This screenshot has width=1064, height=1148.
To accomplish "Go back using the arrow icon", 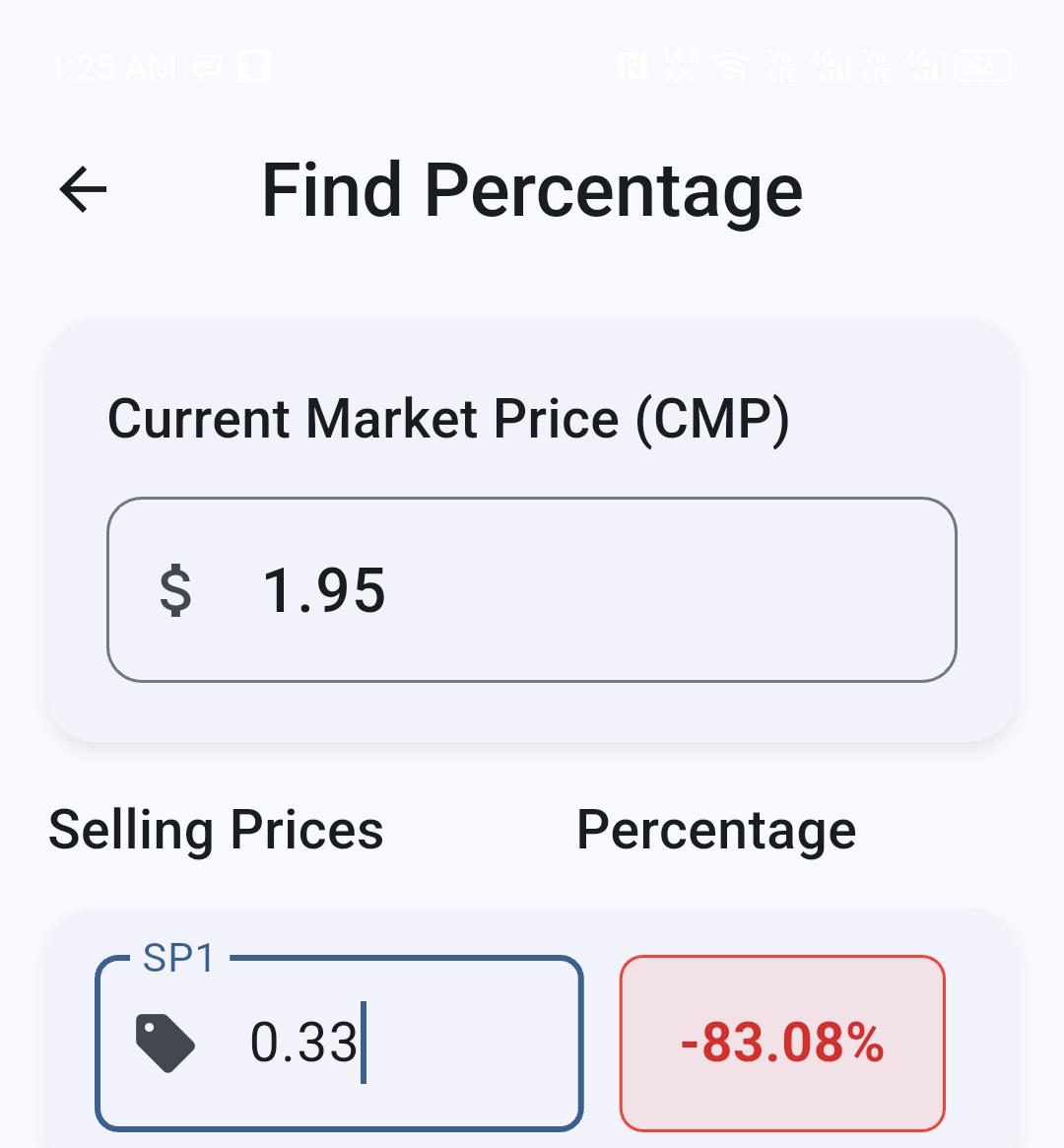I will coord(84,190).
